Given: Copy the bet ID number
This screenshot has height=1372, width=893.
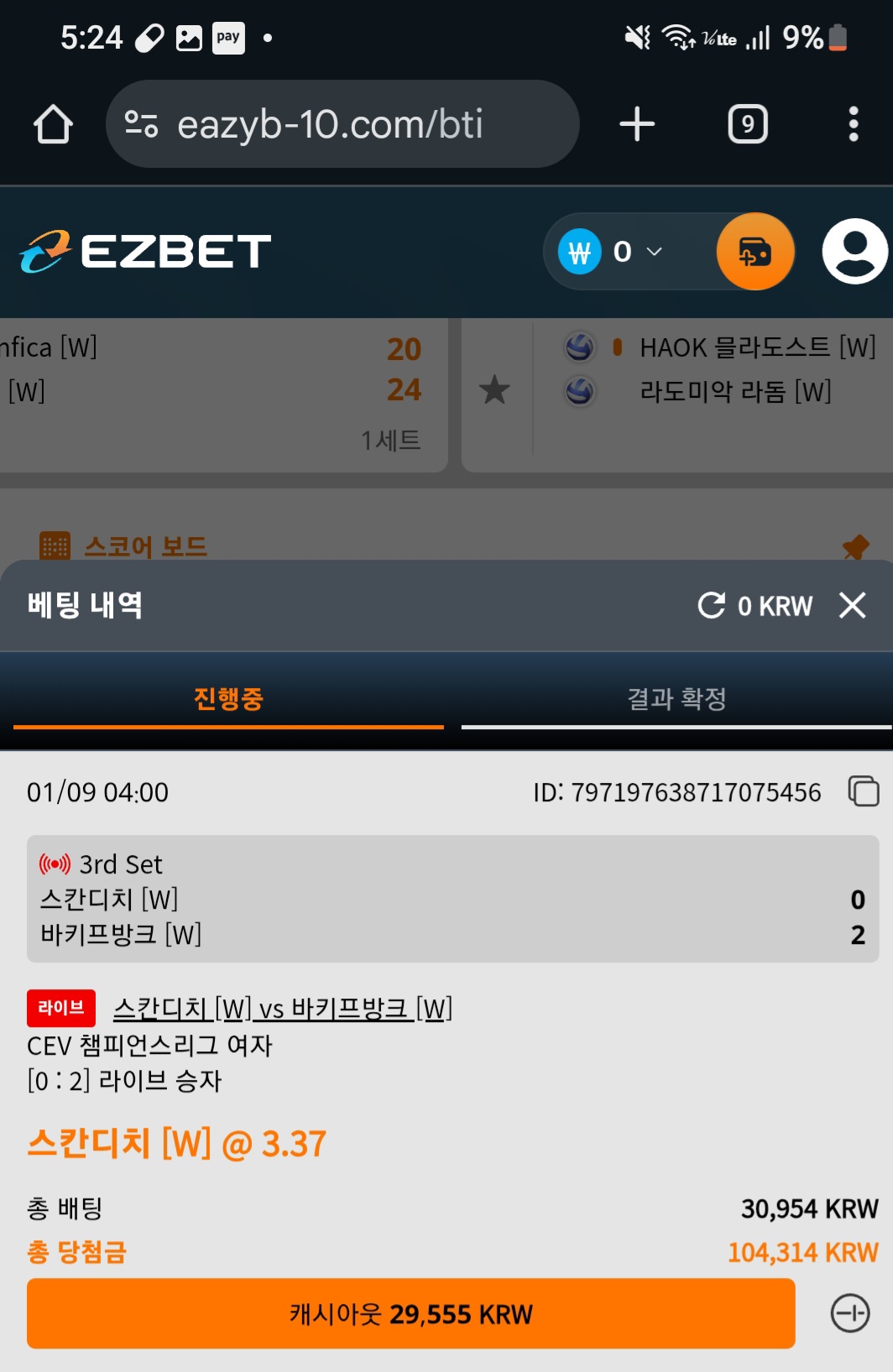Looking at the screenshot, I should click(x=863, y=791).
